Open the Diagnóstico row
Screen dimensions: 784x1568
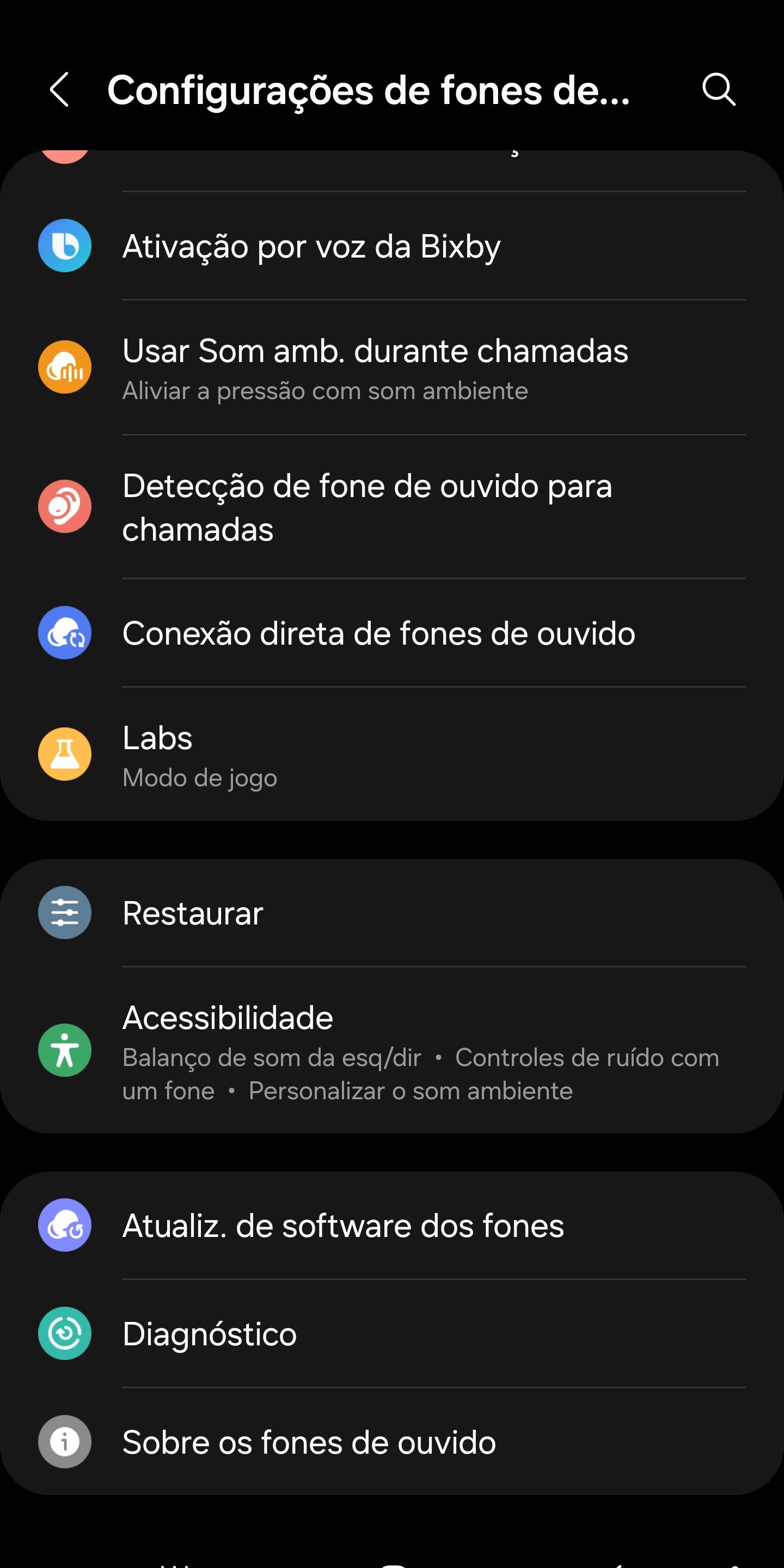coord(391,1334)
